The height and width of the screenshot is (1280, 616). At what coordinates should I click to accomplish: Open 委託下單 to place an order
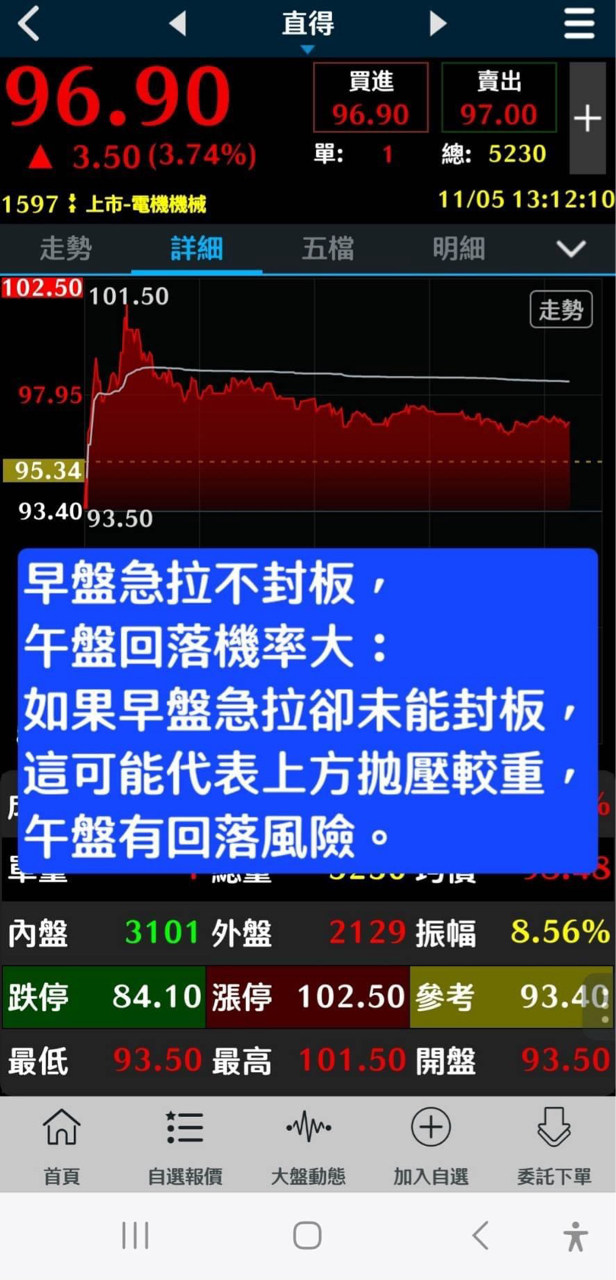[x=554, y=1146]
